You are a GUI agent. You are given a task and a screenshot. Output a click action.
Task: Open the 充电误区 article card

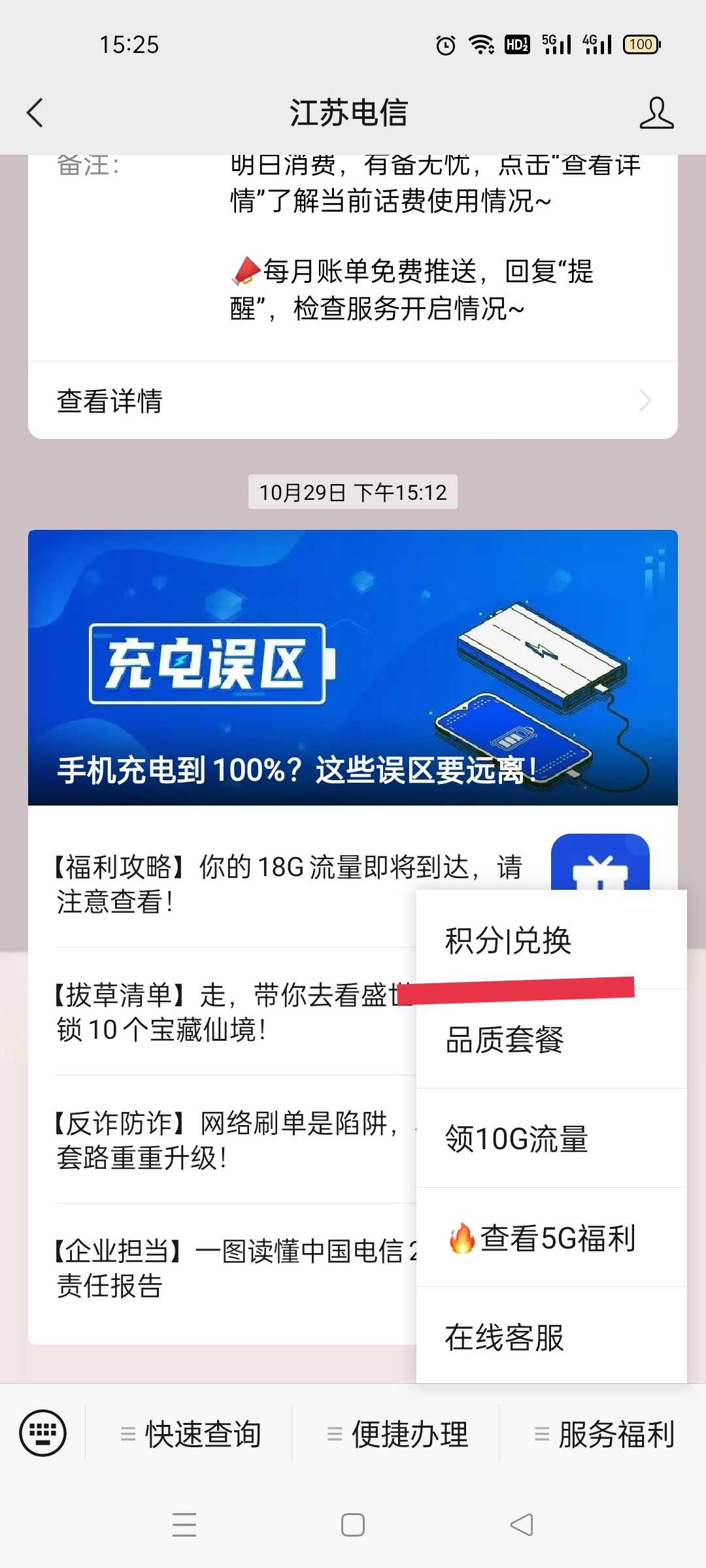tap(353, 667)
